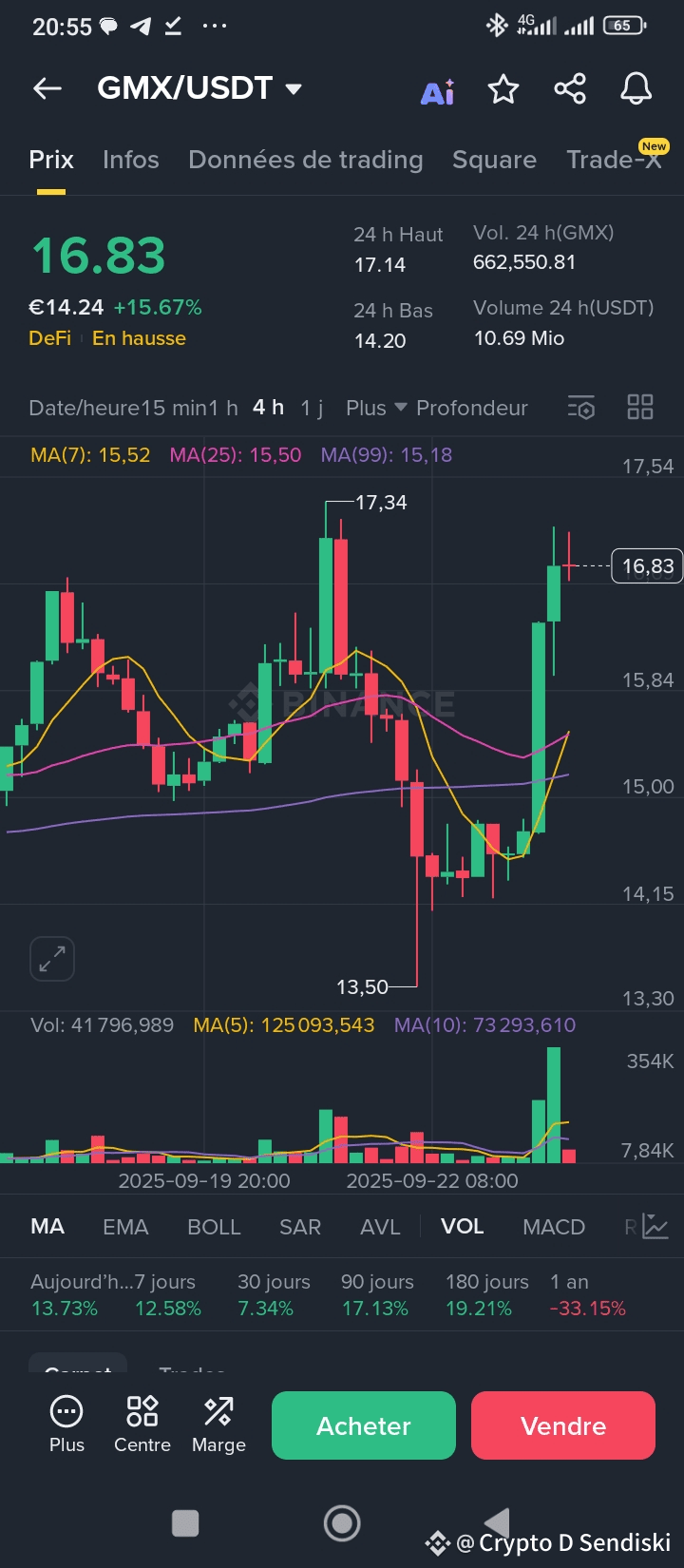Viewport: 684px width, 1568px height.
Task: Tap Vendre to sell GMX
Action: click(x=563, y=1425)
